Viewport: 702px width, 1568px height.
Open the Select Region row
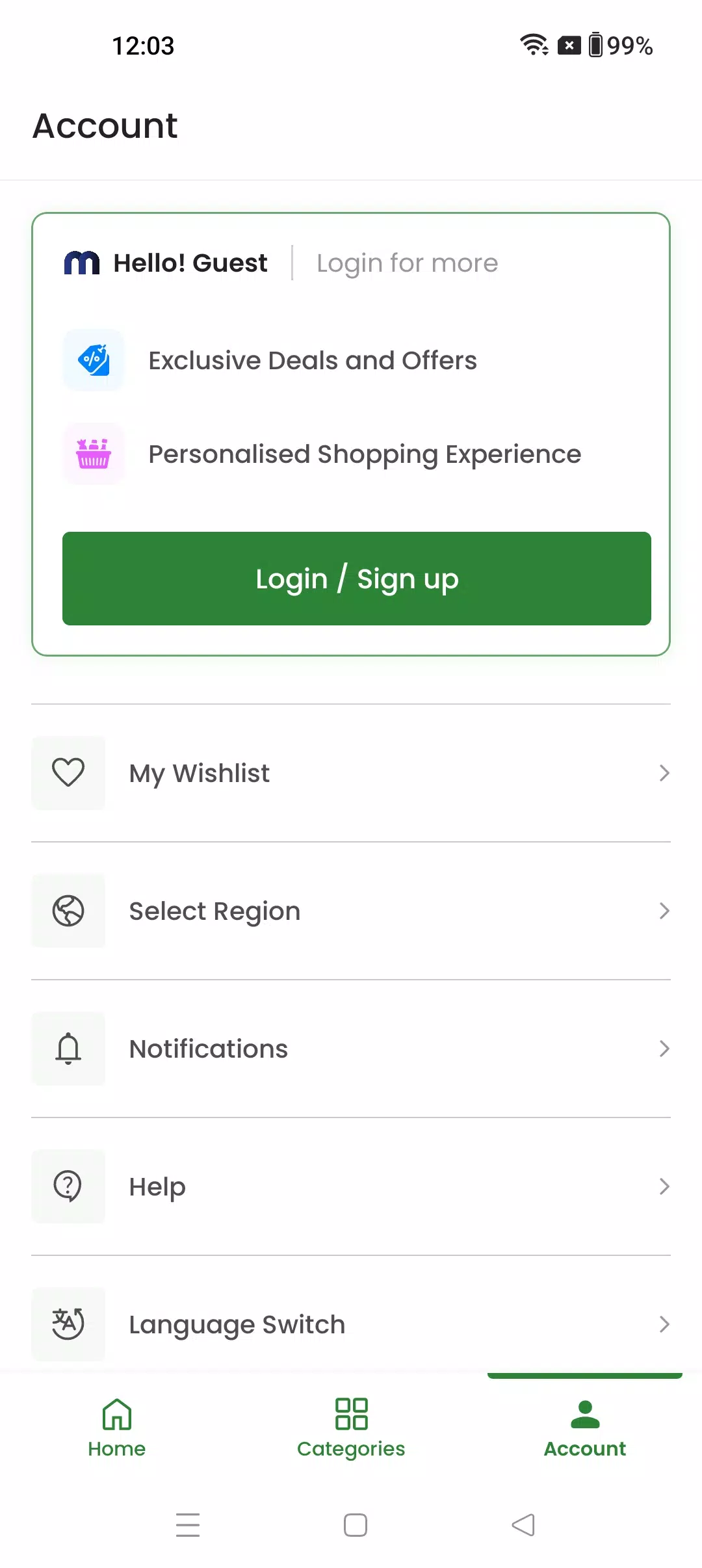(351, 911)
